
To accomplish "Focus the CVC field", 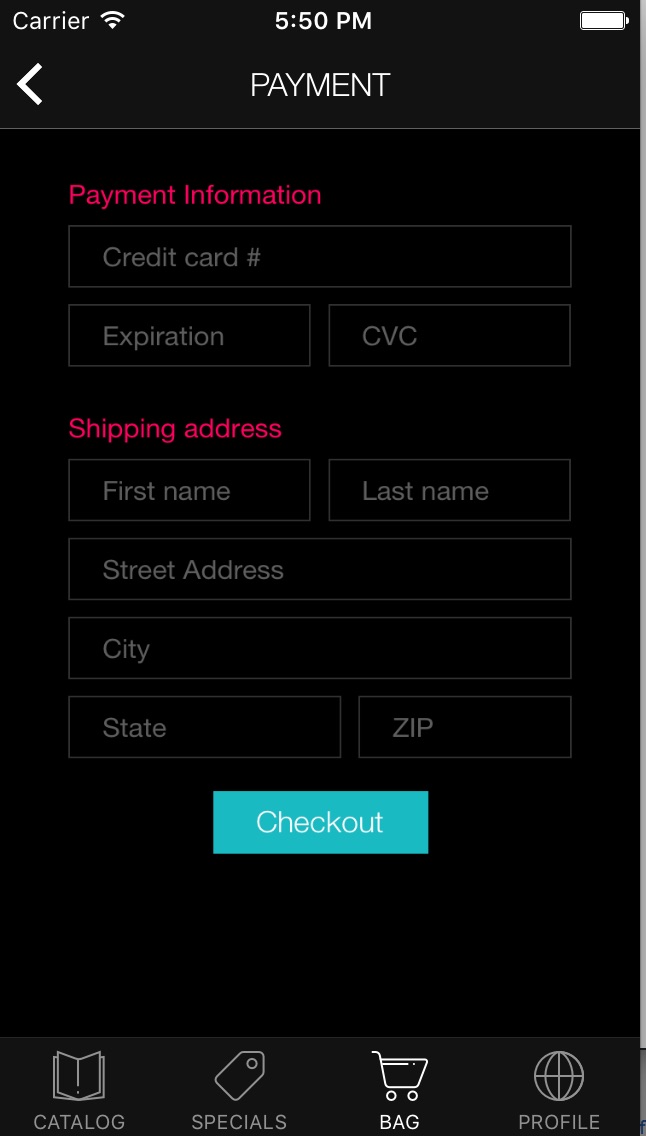I will (450, 335).
